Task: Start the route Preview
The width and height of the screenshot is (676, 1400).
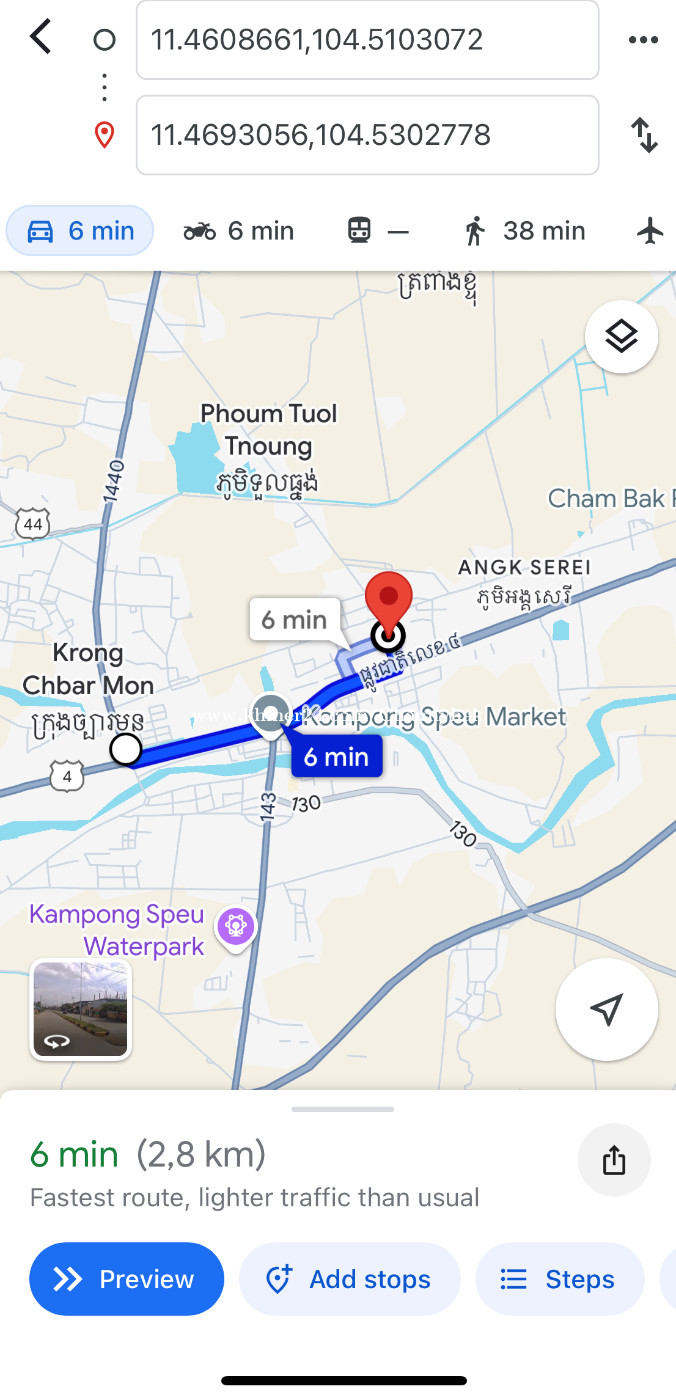Action: pyautogui.click(x=127, y=1279)
